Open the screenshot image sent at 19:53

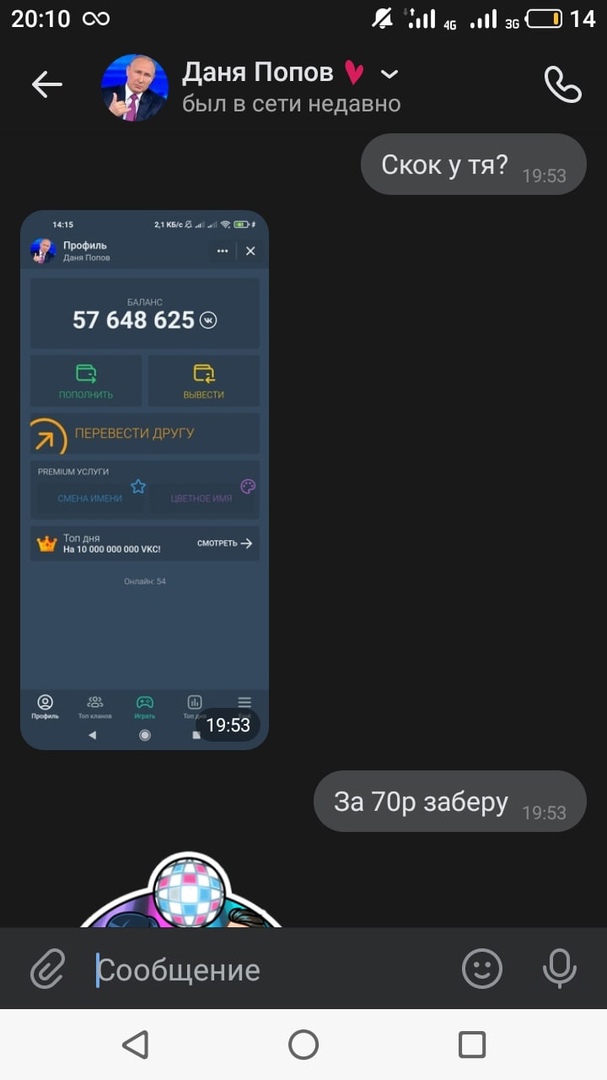[x=145, y=480]
